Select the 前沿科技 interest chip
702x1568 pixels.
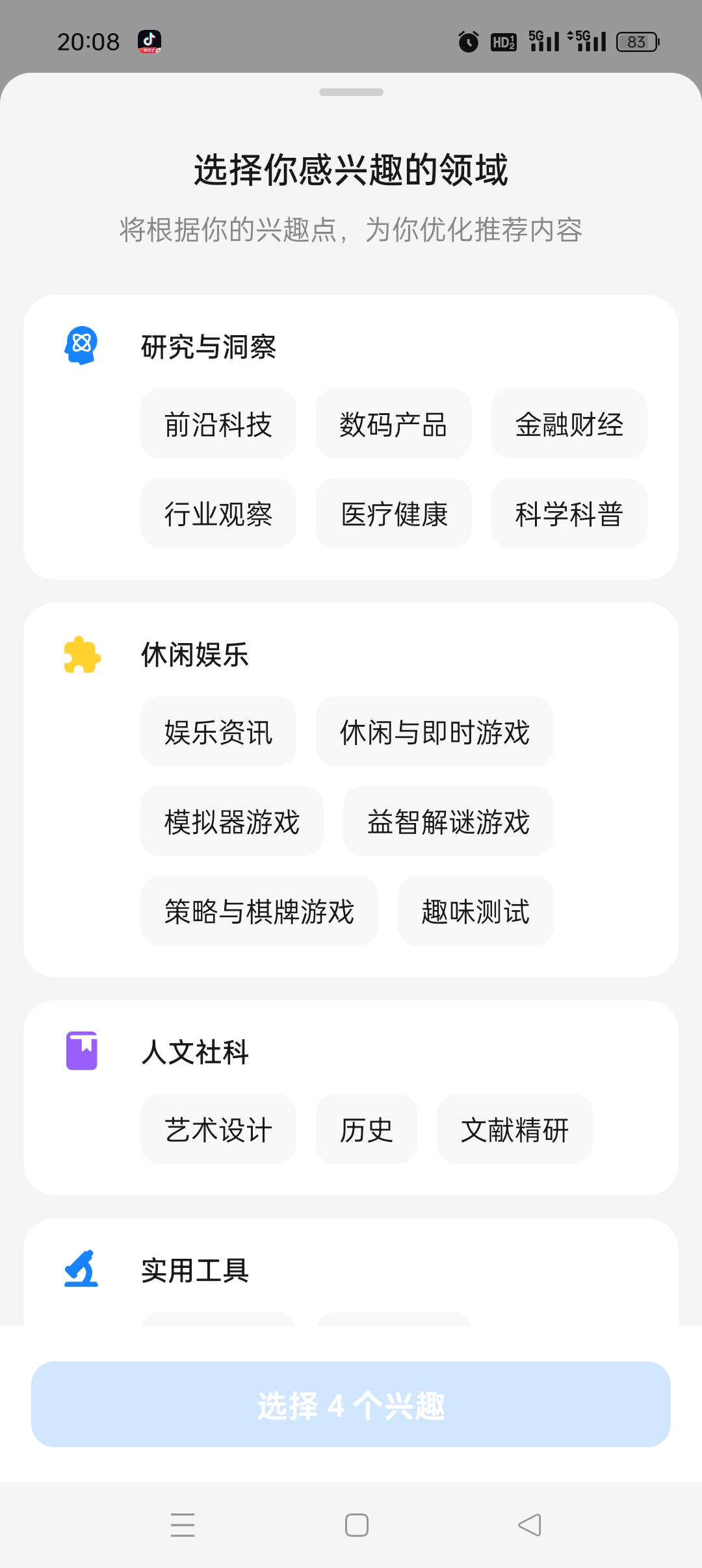(x=218, y=424)
